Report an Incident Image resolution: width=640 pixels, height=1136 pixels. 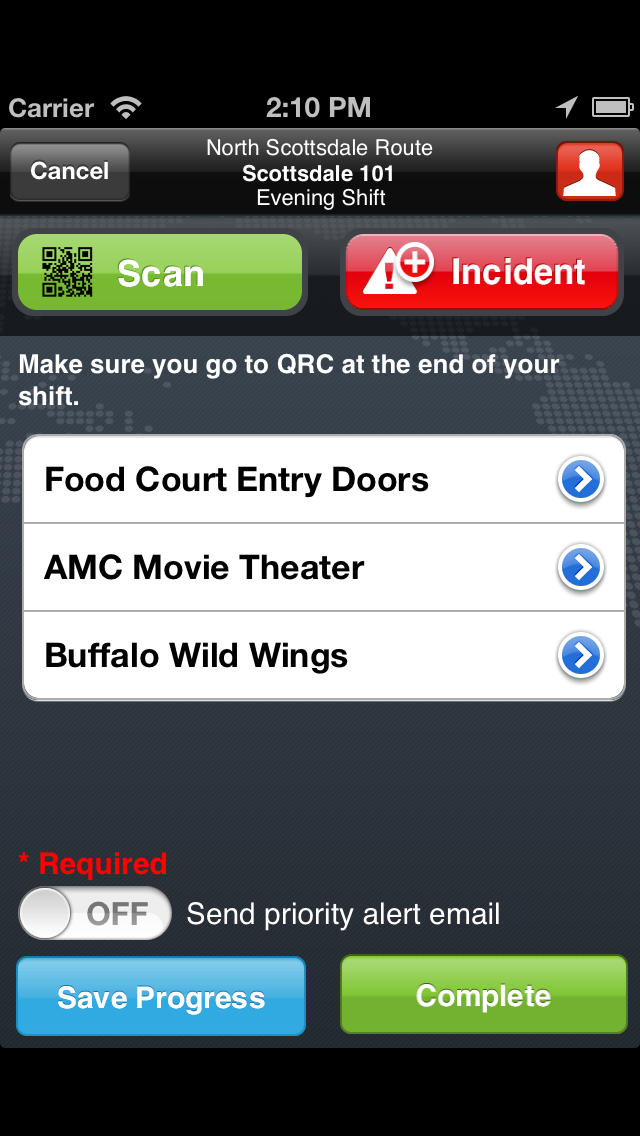pos(481,272)
